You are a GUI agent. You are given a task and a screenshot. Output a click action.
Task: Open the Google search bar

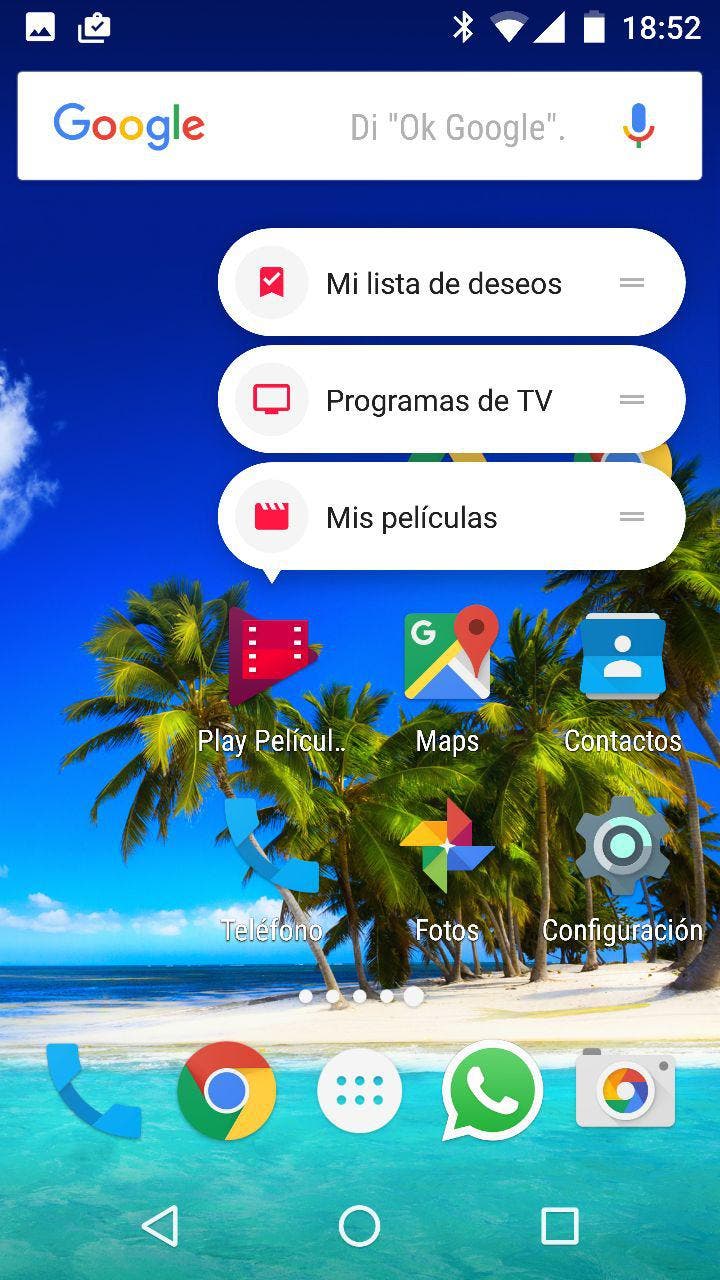coord(300,127)
